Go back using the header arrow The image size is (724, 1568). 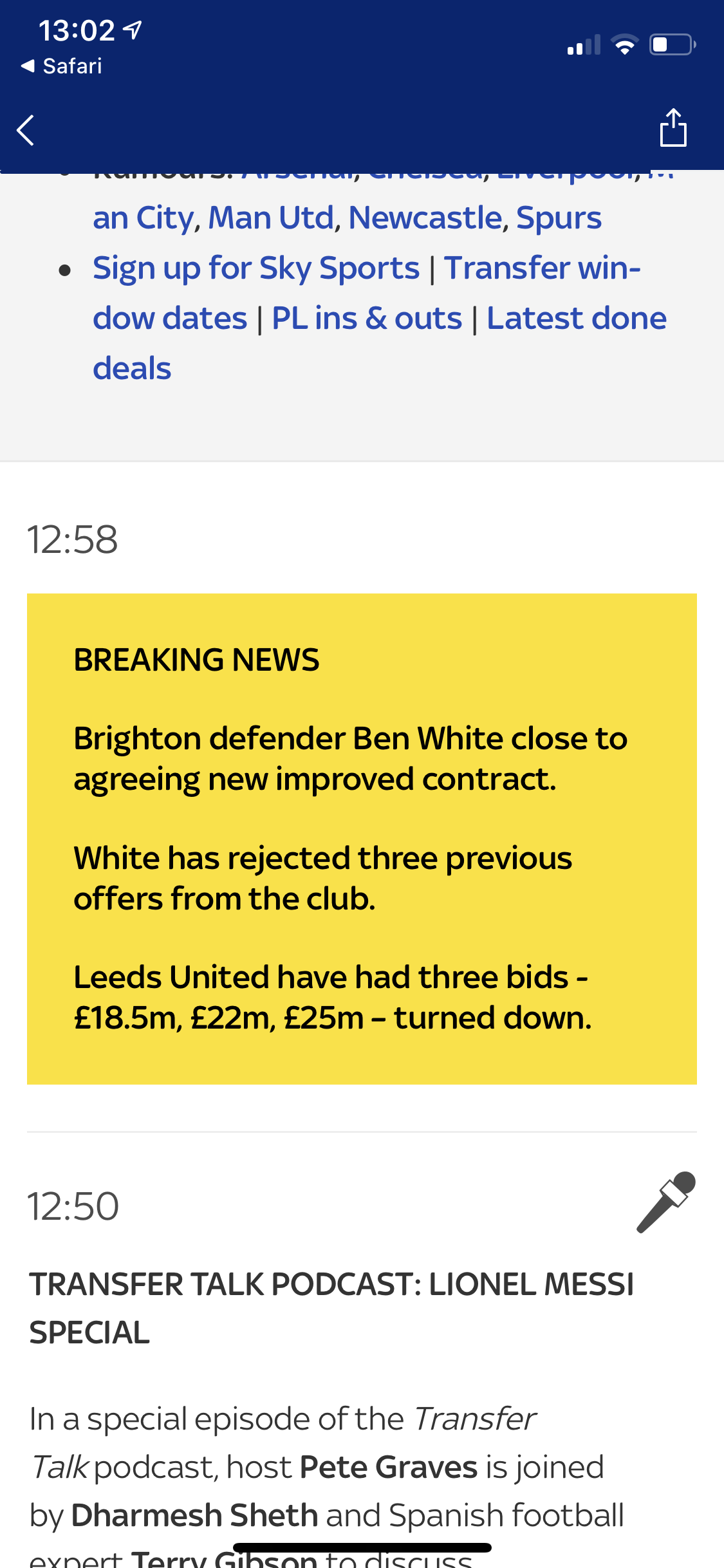[26, 130]
